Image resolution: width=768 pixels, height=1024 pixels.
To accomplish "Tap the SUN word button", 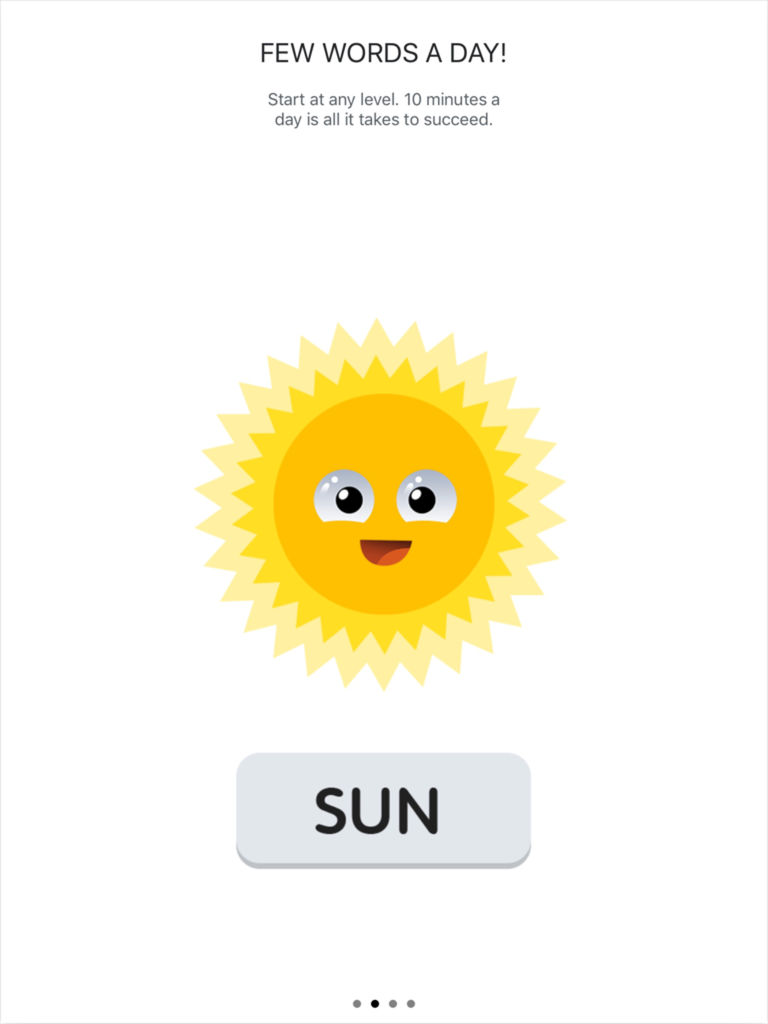I will coord(383,810).
